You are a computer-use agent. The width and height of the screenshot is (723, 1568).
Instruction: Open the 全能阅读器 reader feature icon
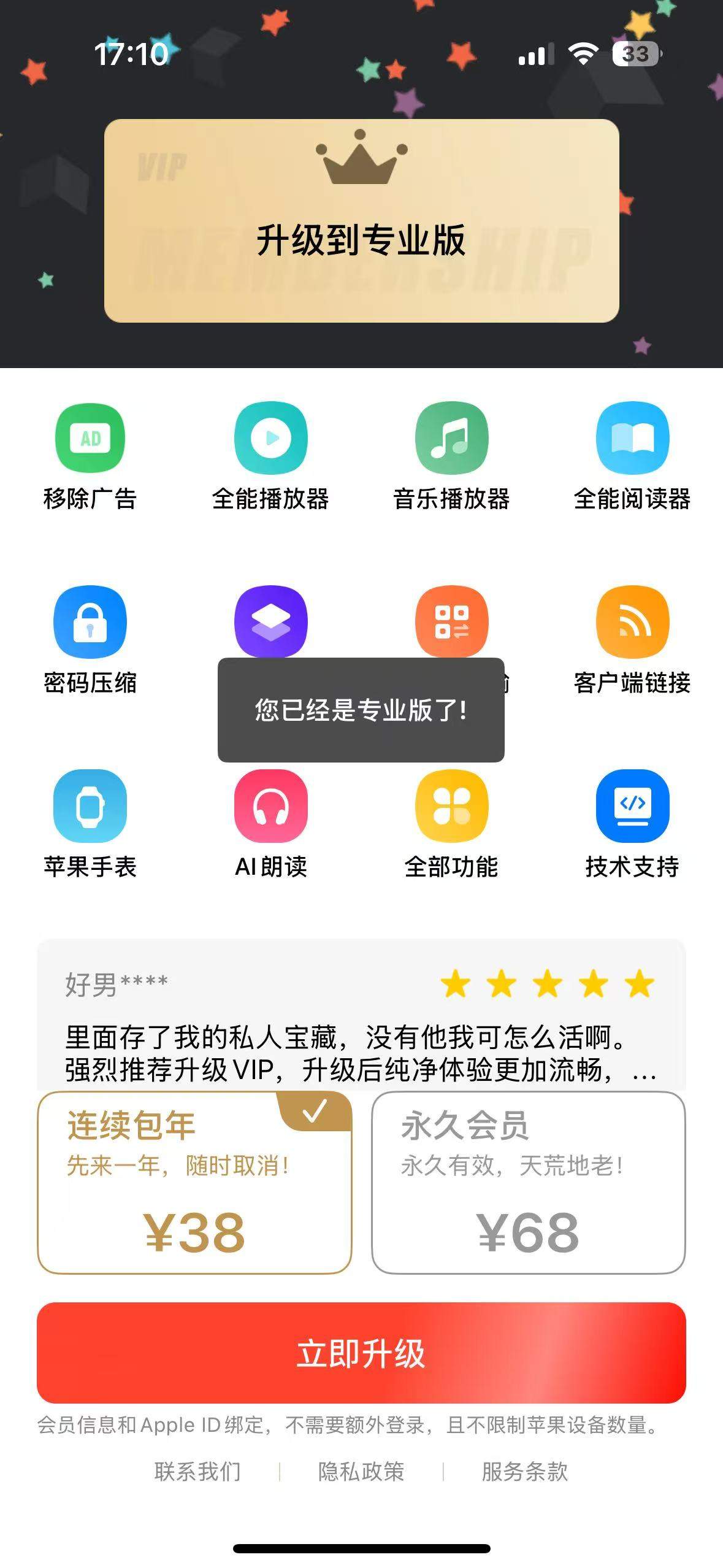click(x=633, y=438)
